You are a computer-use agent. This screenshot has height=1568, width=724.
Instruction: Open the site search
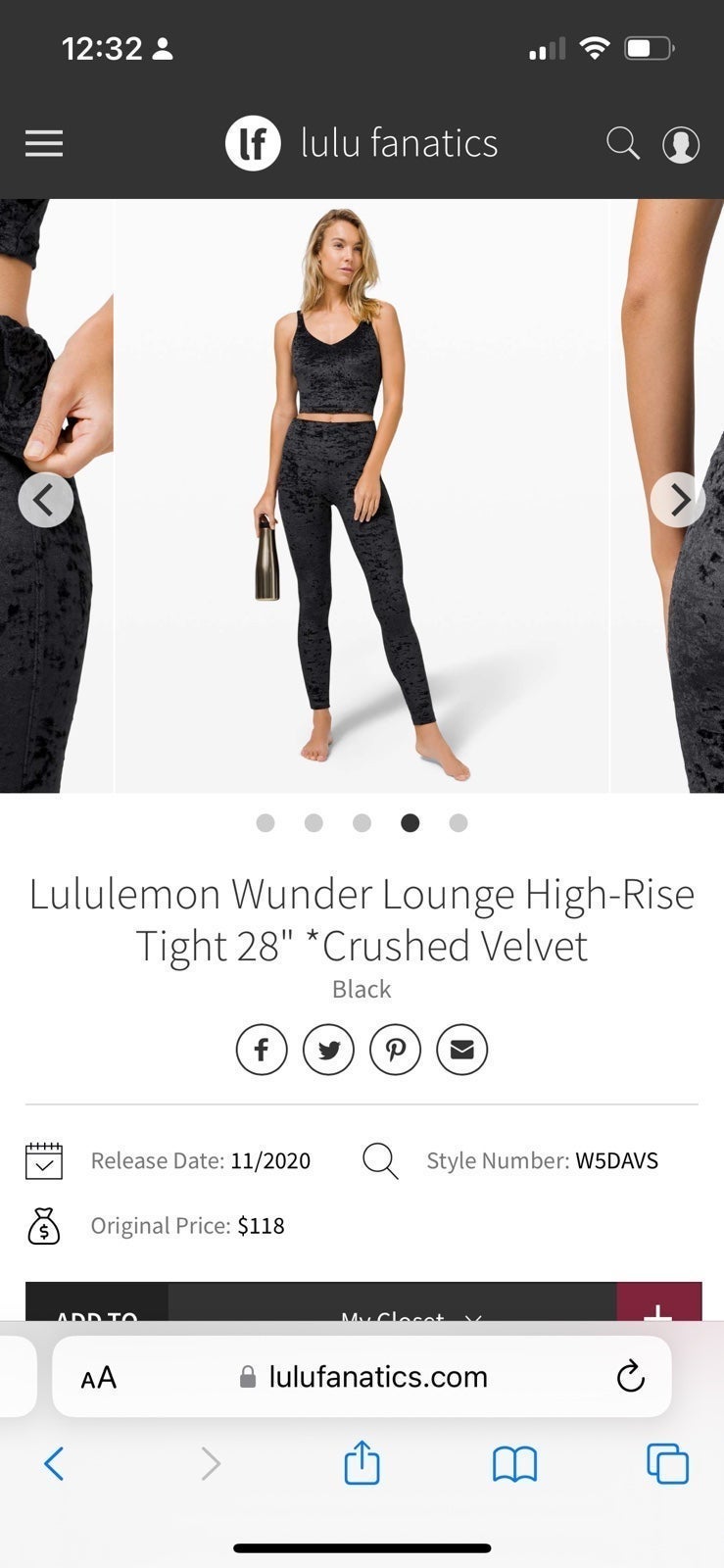623,143
